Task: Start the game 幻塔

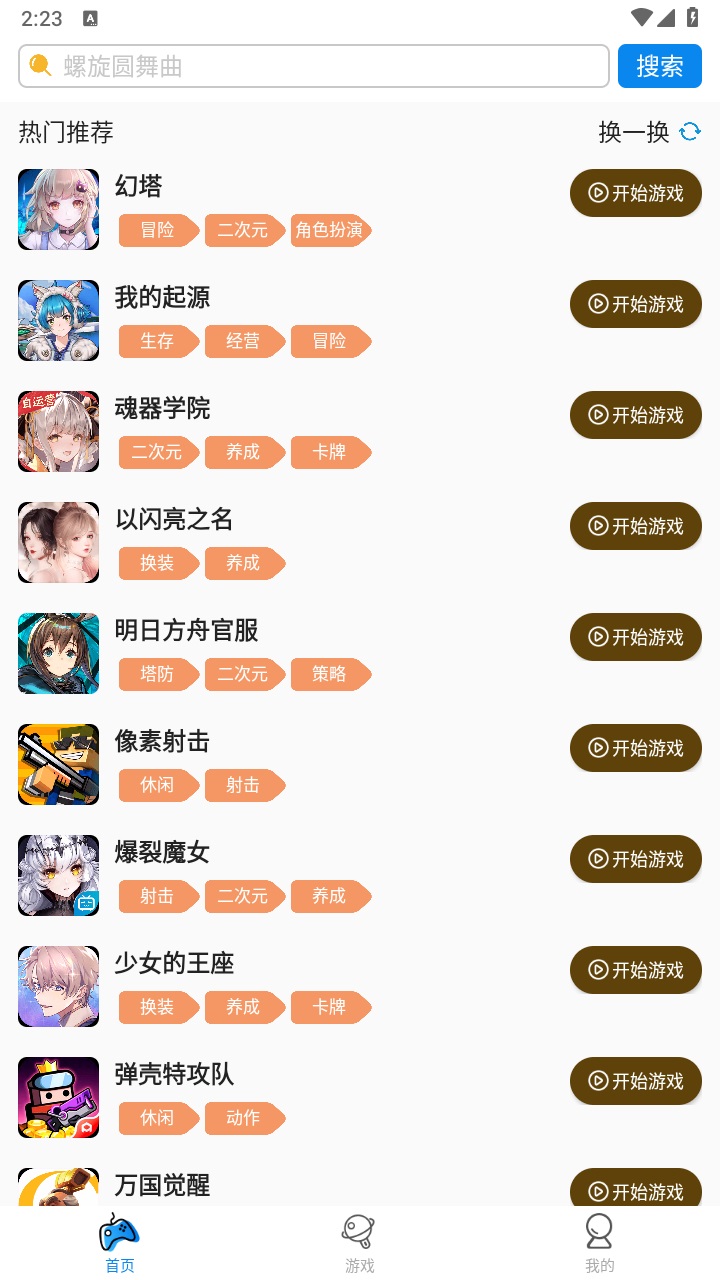Action: point(635,193)
